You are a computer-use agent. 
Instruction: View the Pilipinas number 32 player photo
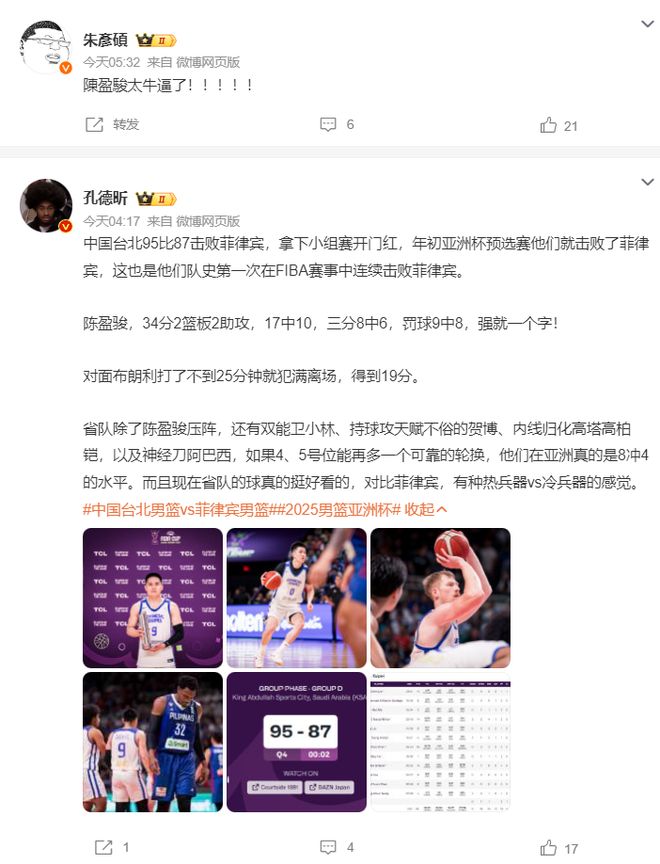[153, 741]
